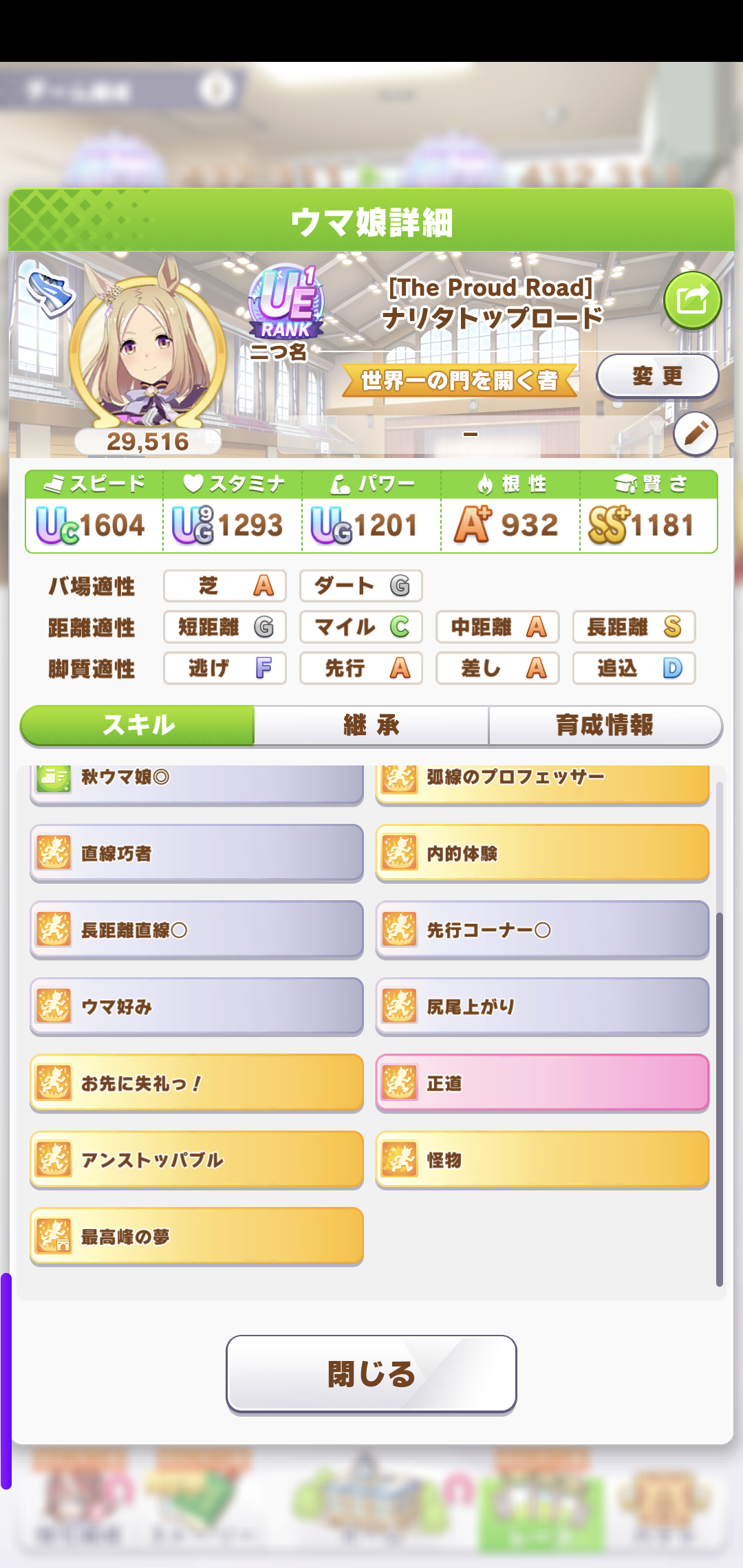
Task: Check the 先行コーナー○ skill
Action: pyautogui.click(x=542, y=930)
